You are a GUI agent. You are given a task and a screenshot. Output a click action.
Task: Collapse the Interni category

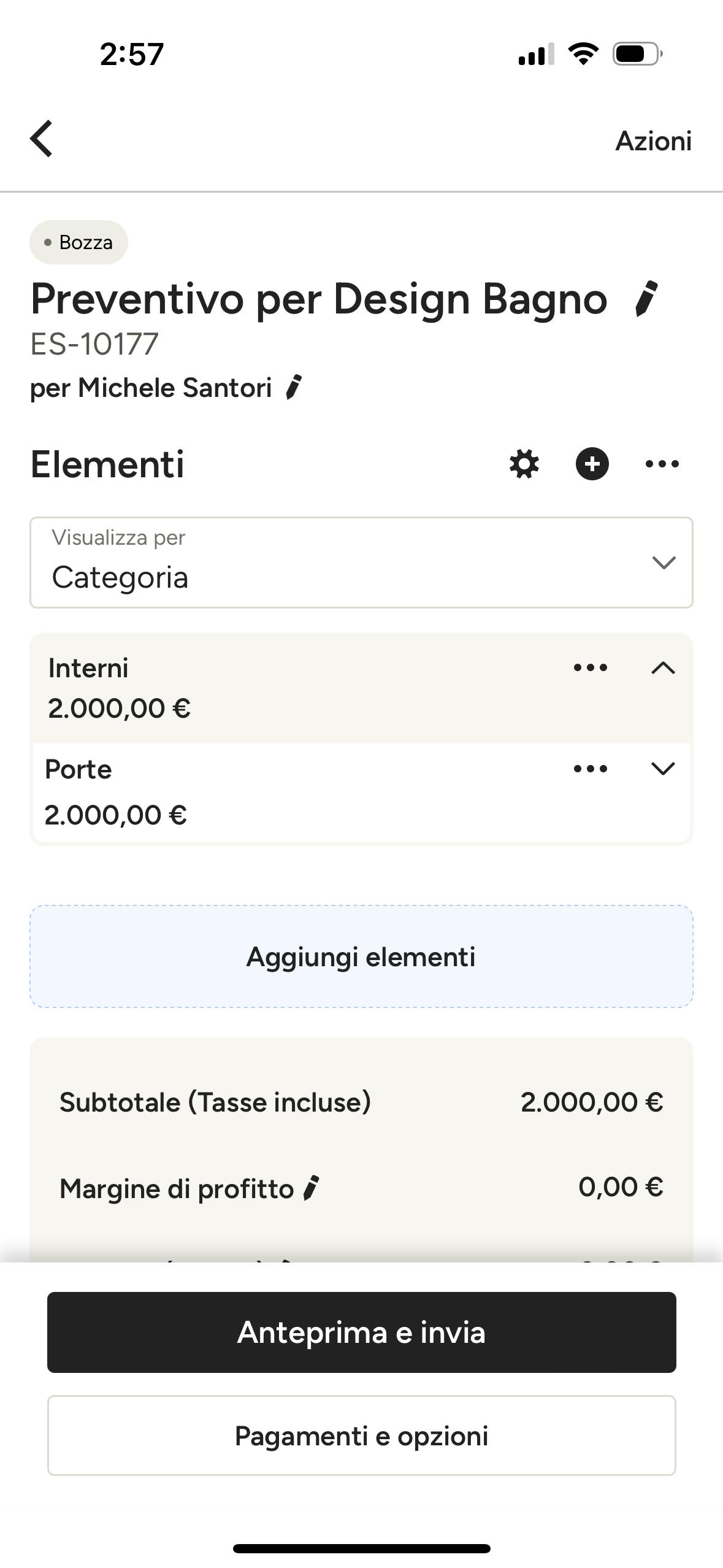point(663,668)
